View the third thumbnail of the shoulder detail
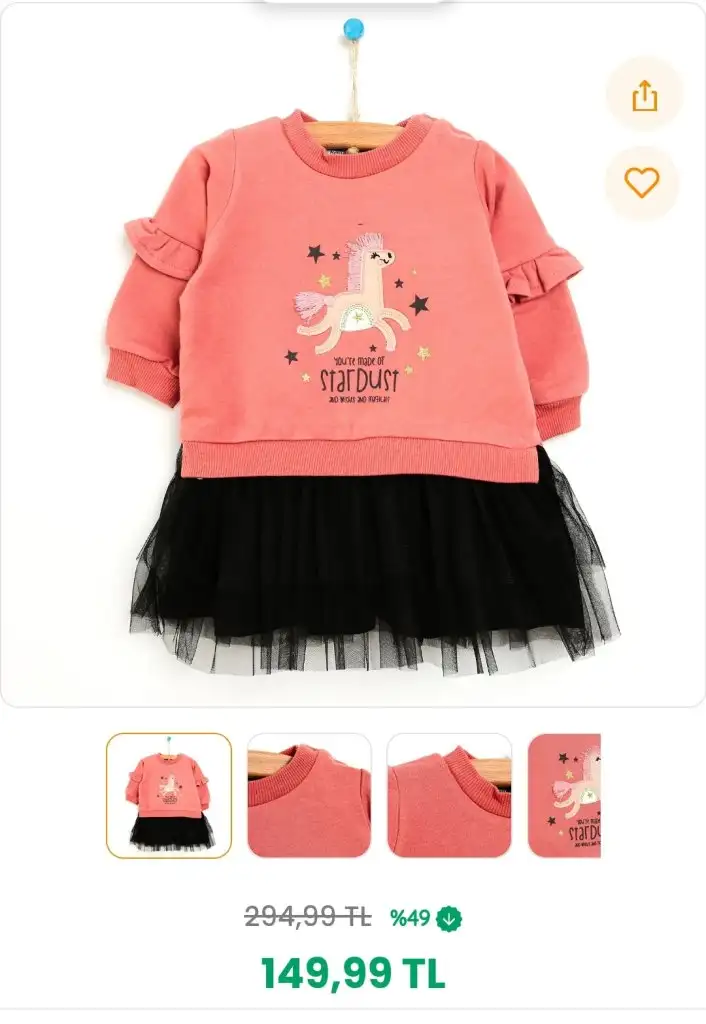This screenshot has width=706, height=1024. (449, 796)
